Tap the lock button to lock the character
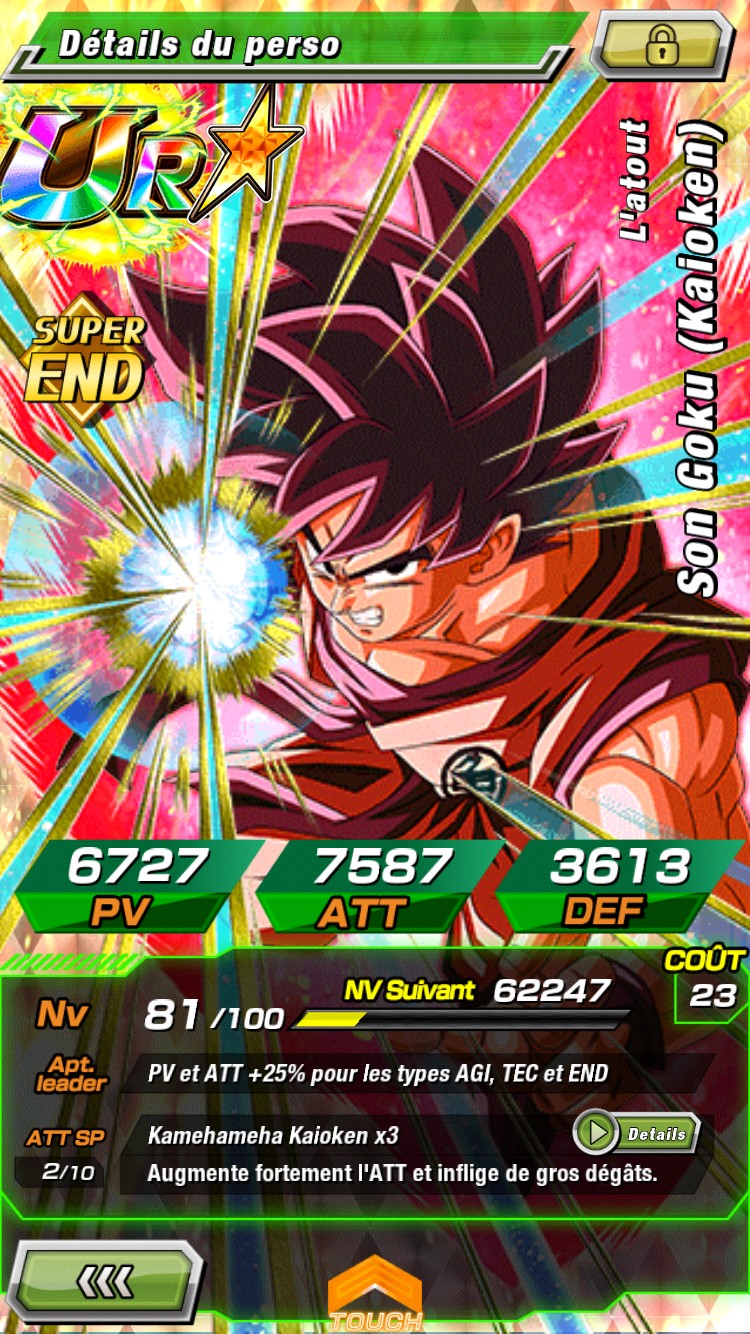The image size is (750, 1334). pyautogui.click(x=661, y=45)
